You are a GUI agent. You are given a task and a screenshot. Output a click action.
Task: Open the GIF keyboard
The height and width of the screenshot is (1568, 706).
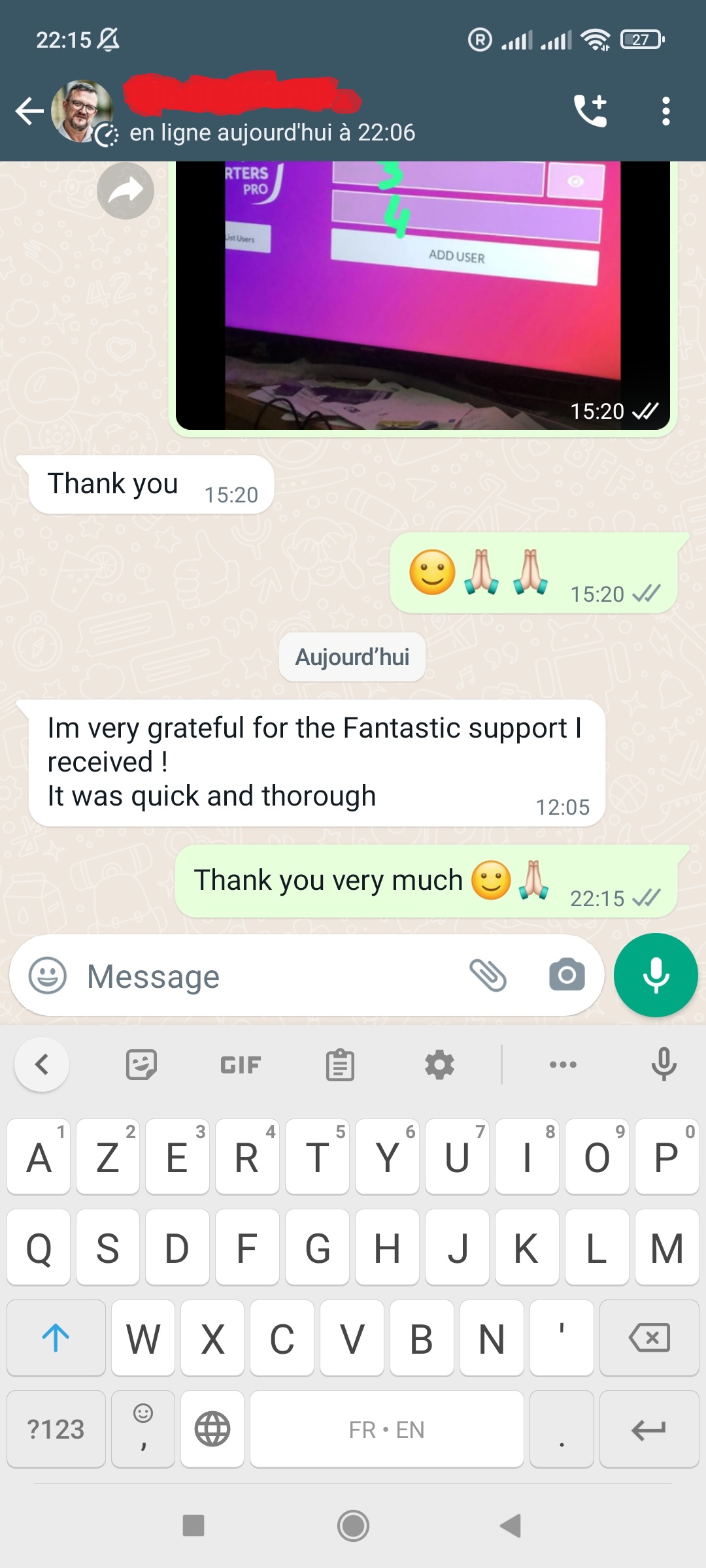click(241, 1065)
